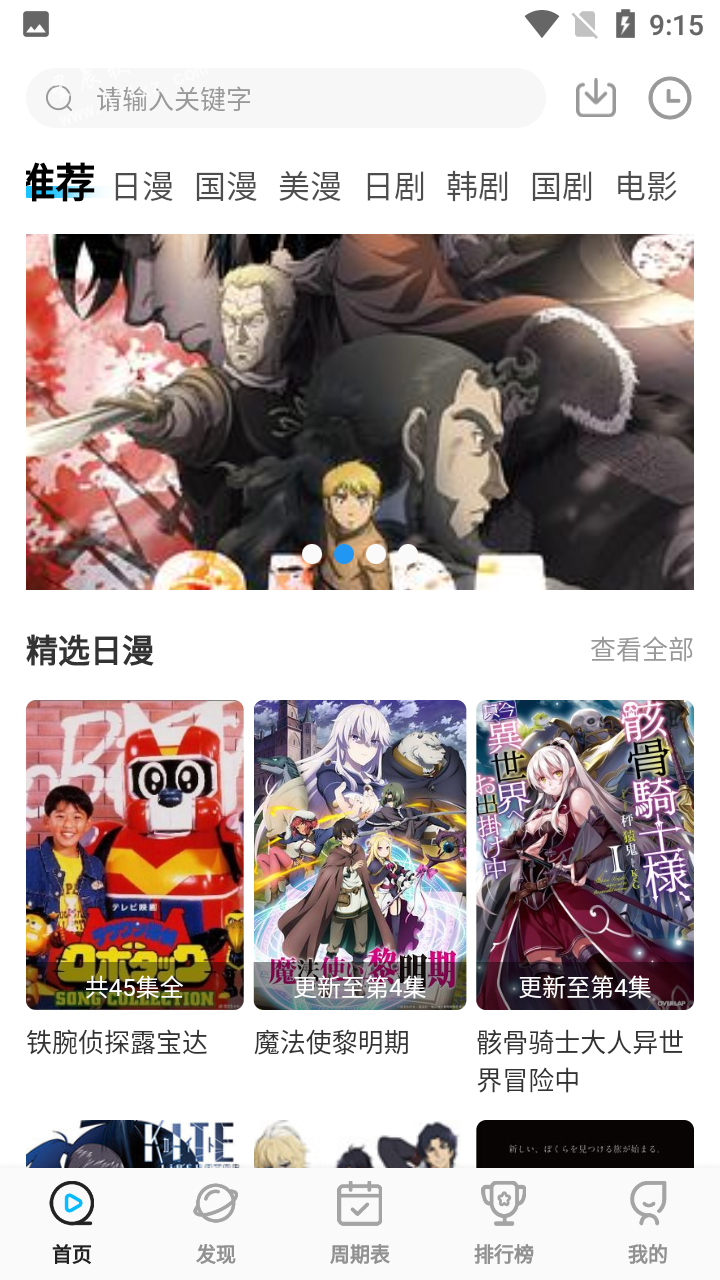Viewport: 720px width, 1280px height.
Task: Switch to the 日漫 tab
Action: 143,186
